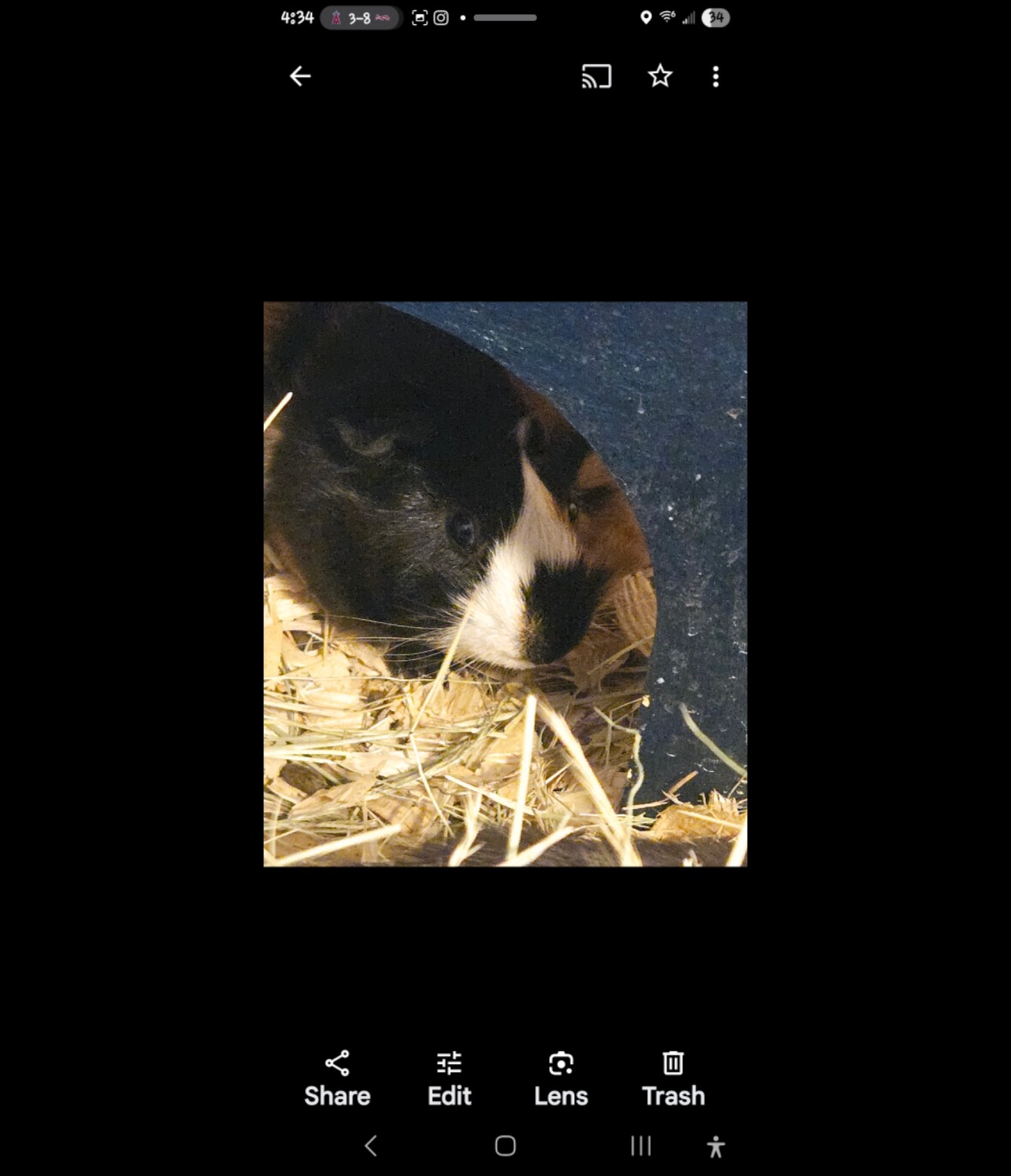Tap the system home button

coord(505,1145)
